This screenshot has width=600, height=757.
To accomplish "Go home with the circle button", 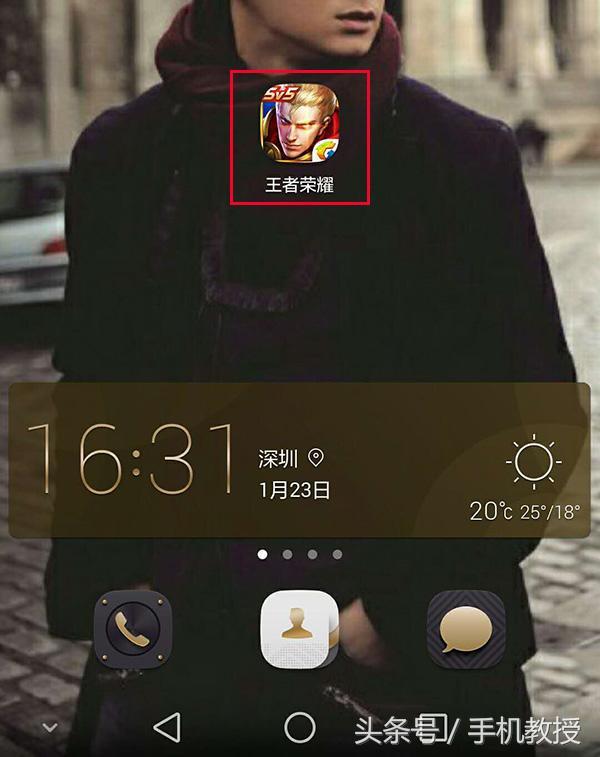I will click(299, 728).
